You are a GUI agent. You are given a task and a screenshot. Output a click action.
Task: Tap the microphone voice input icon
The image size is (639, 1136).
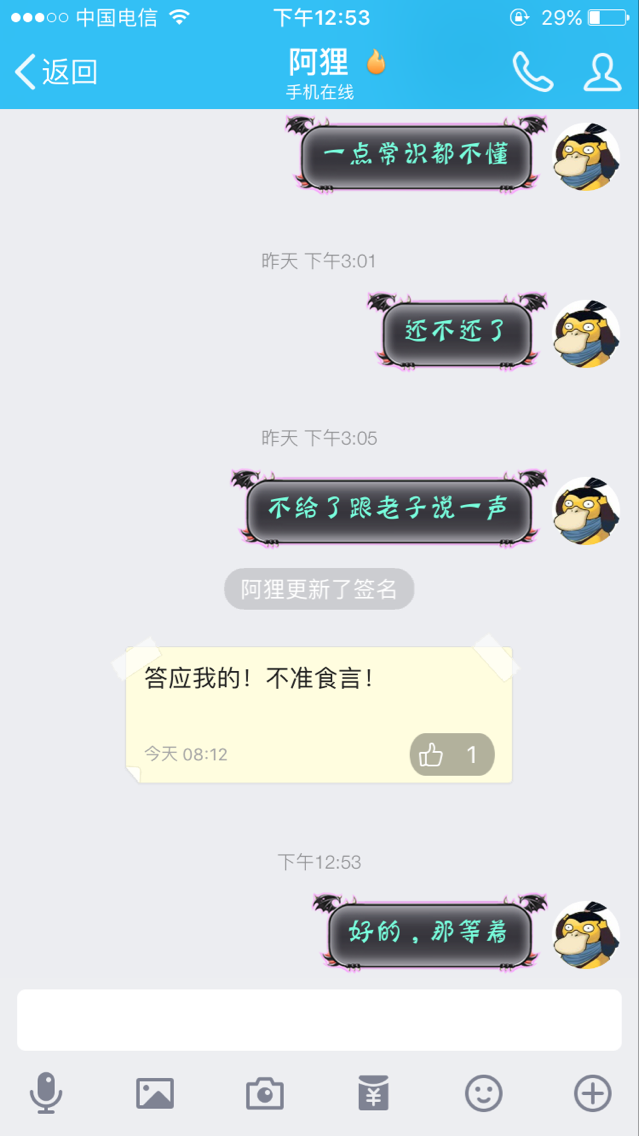click(46, 1093)
